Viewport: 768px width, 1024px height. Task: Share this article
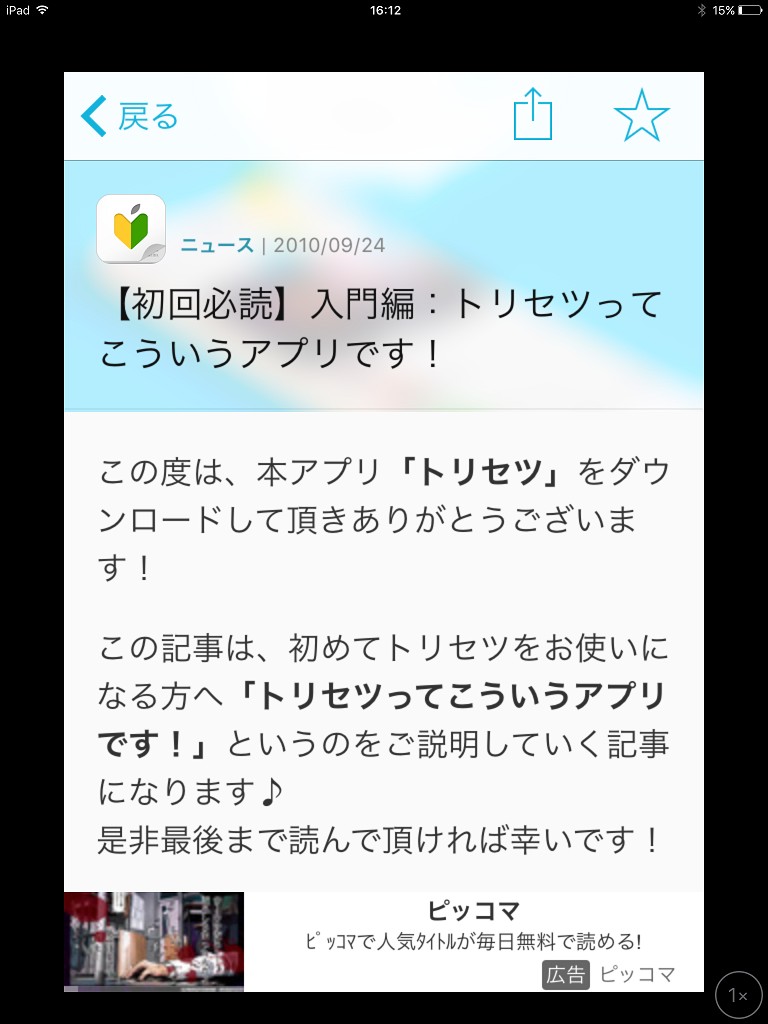pos(532,115)
